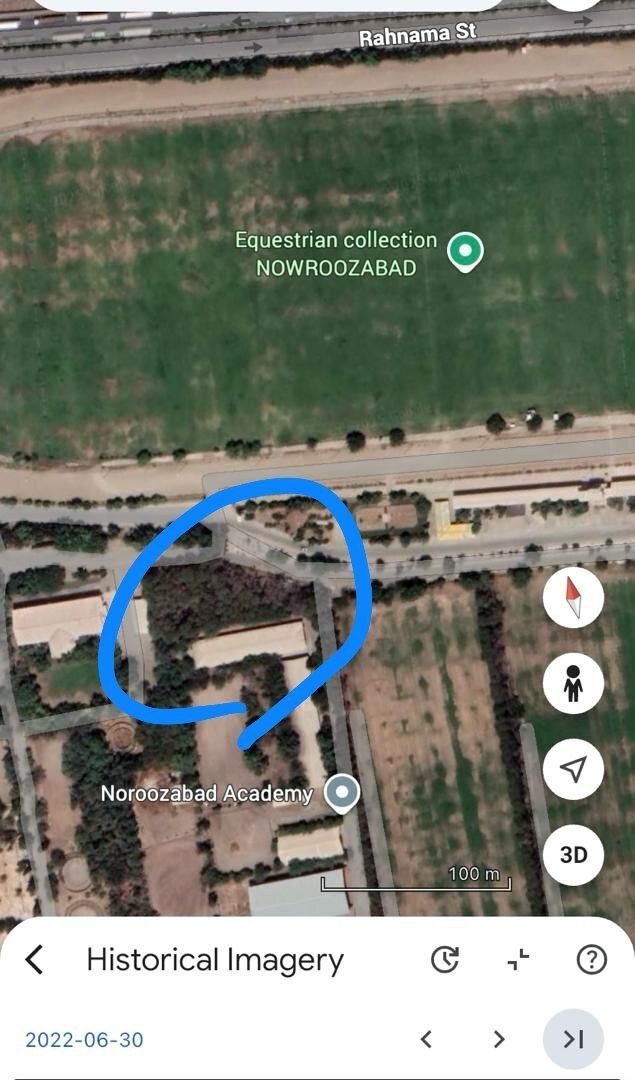This screenshot has width=635, height=1080.
Task: Show previous imagery date
Action: [426, 1039]
